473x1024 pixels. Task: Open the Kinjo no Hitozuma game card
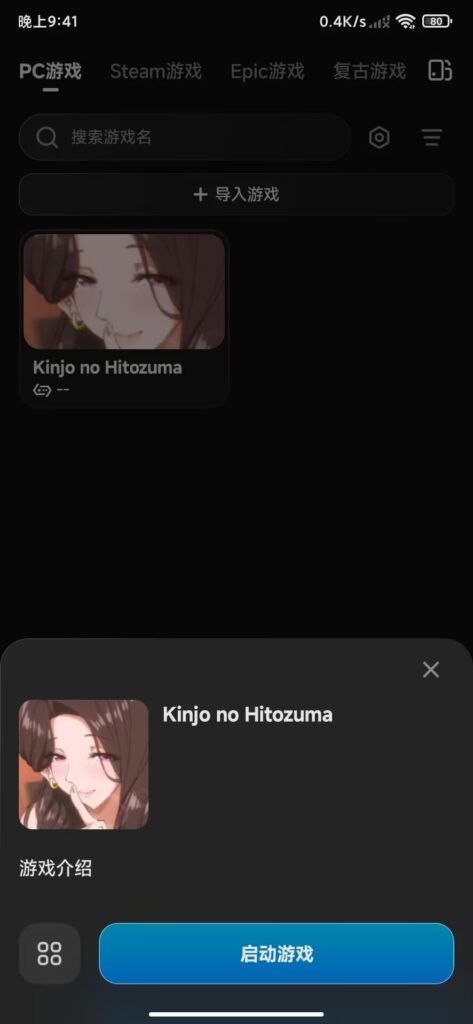pyautogui.click(x=124, y=318)
